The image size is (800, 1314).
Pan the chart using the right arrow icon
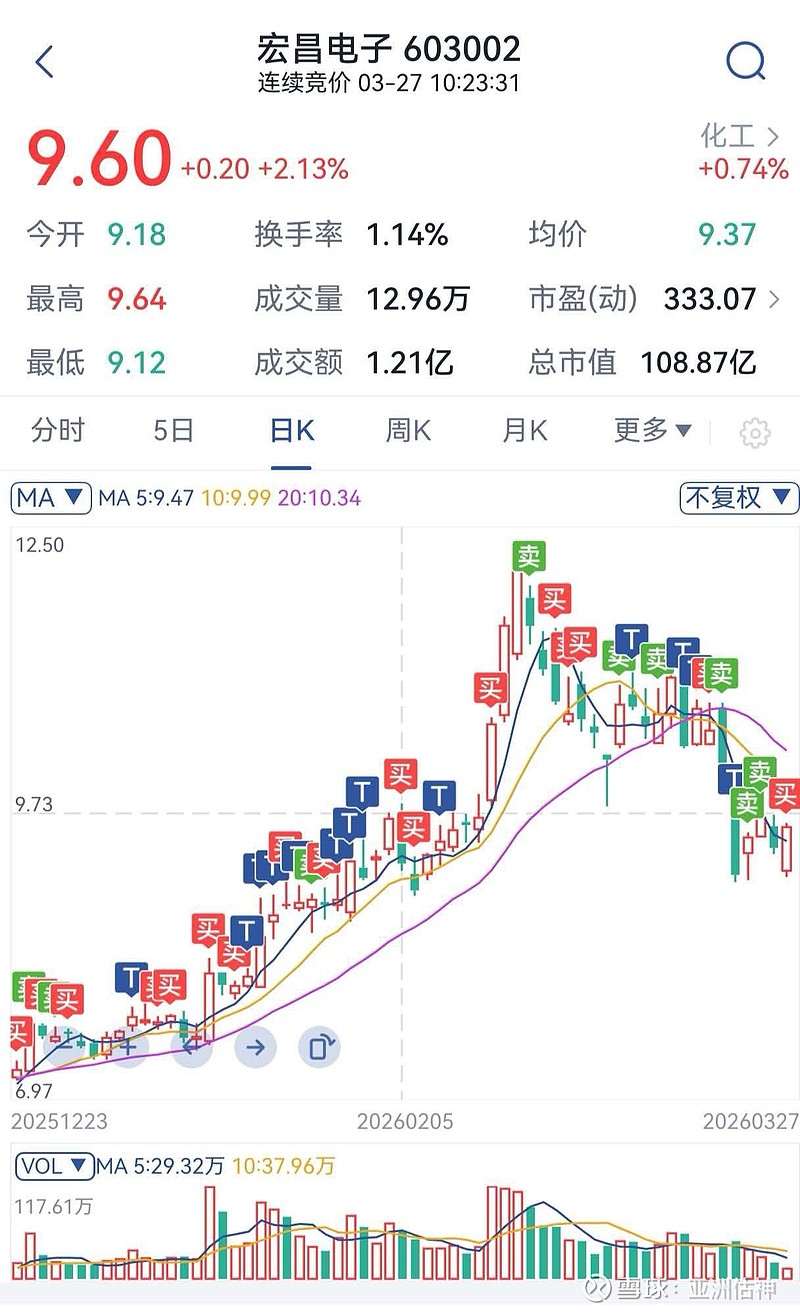pyautogui.click(x=256, y=1046)
